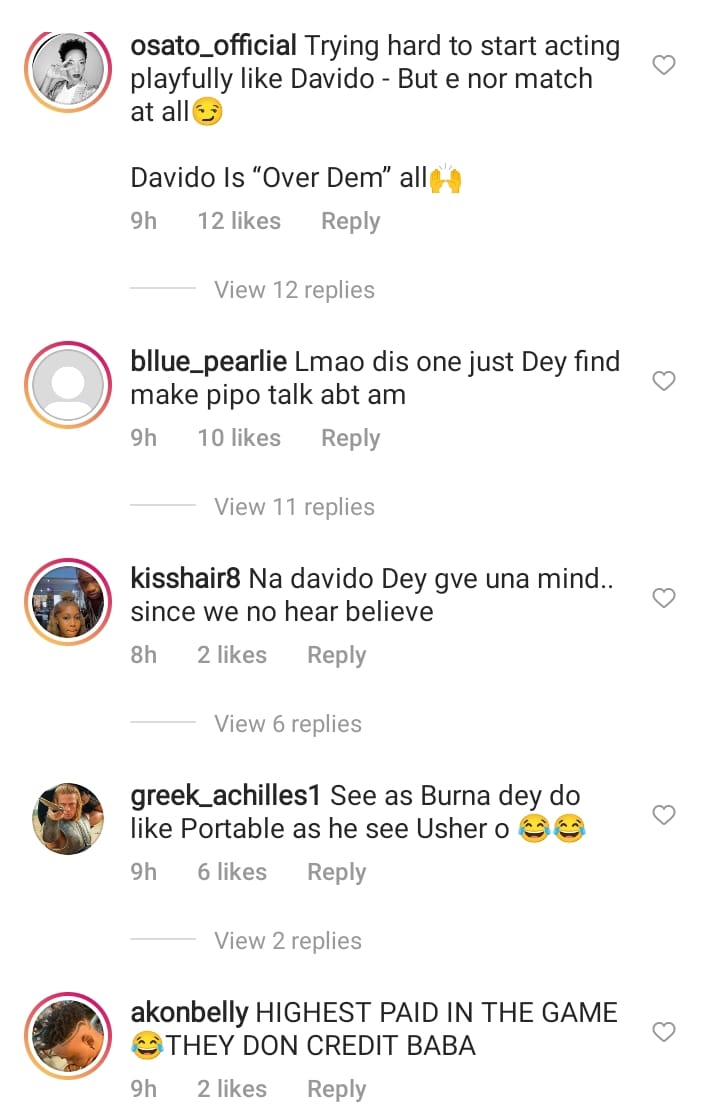The height and width of the screenshot is (1116, 720).
Task: Reply to akonbelly's comment
Action: point(336,1089)
